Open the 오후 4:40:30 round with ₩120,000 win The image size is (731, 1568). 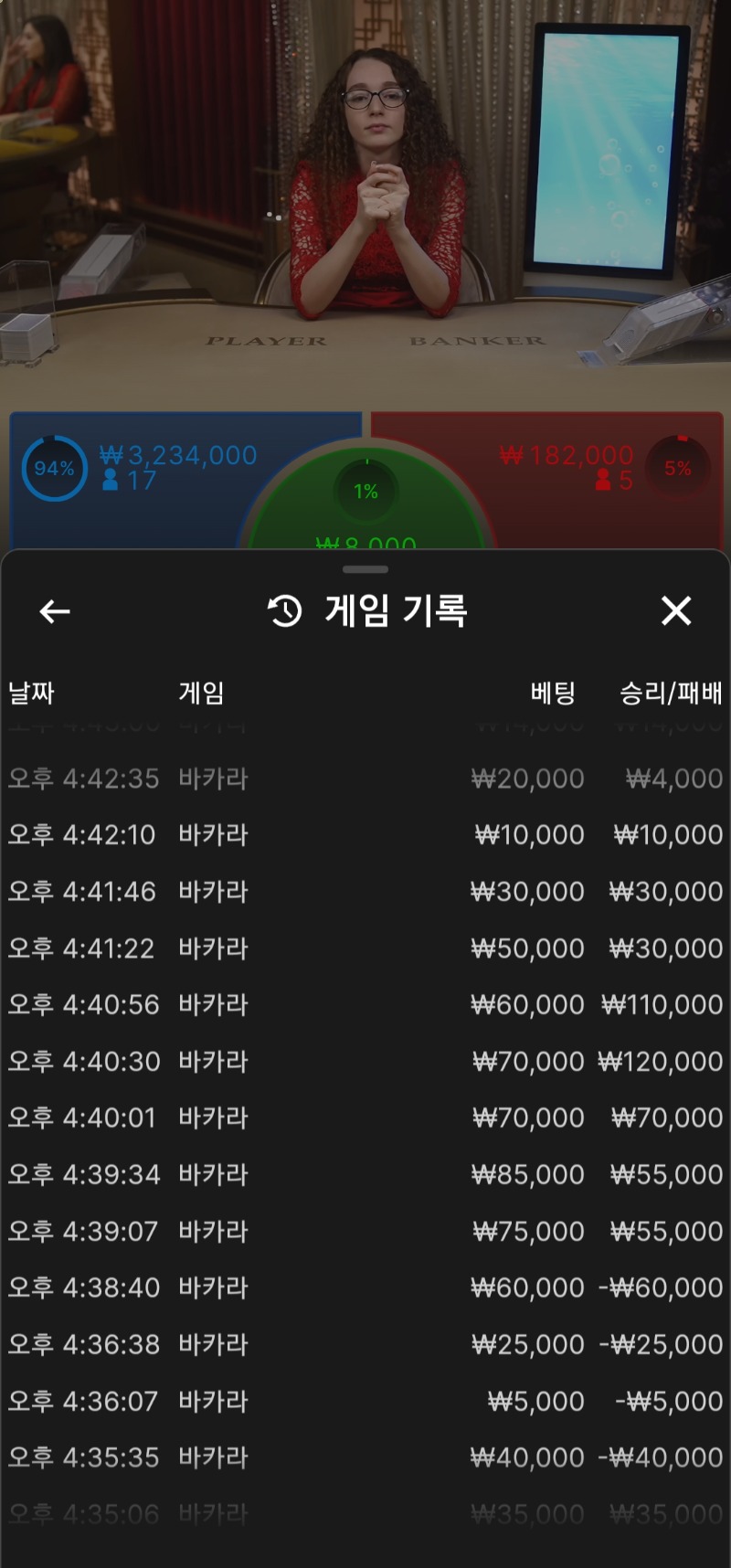[x=365, y=1062]
